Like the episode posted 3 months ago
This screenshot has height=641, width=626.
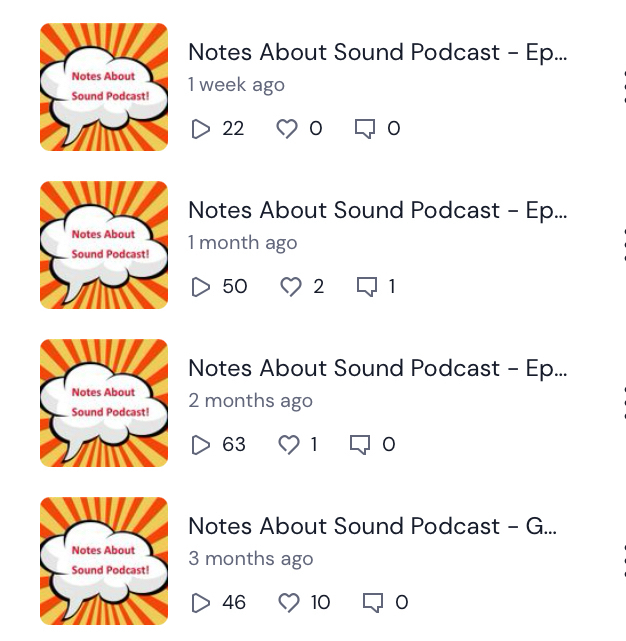[289, 603]
